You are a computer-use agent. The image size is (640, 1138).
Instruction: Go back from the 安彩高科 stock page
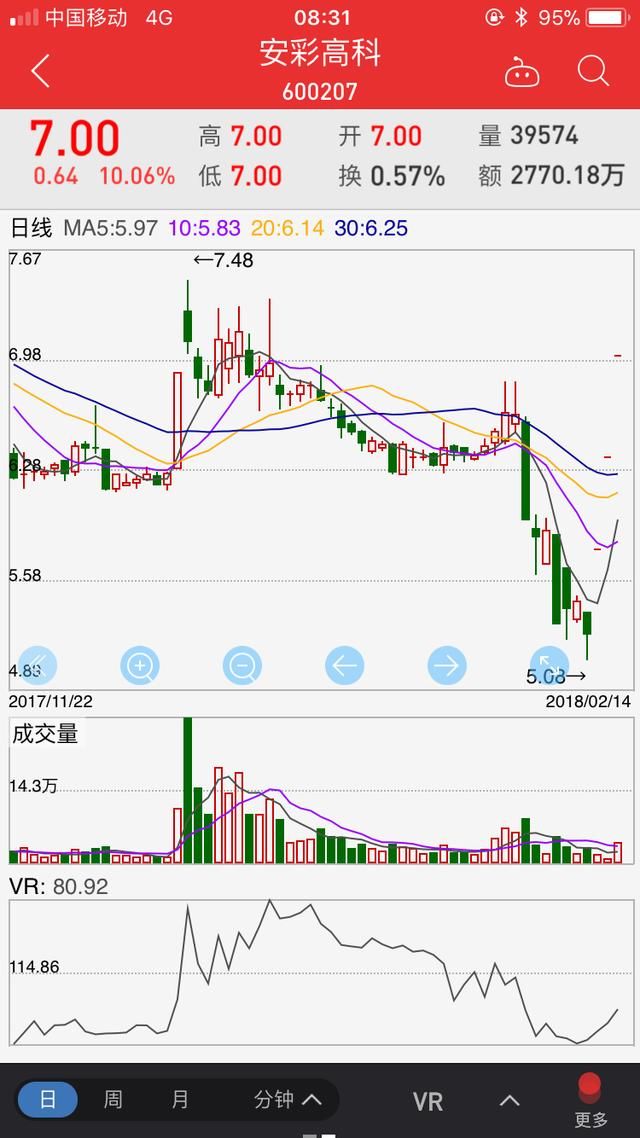pyautogui.click(x=40, y=71)
